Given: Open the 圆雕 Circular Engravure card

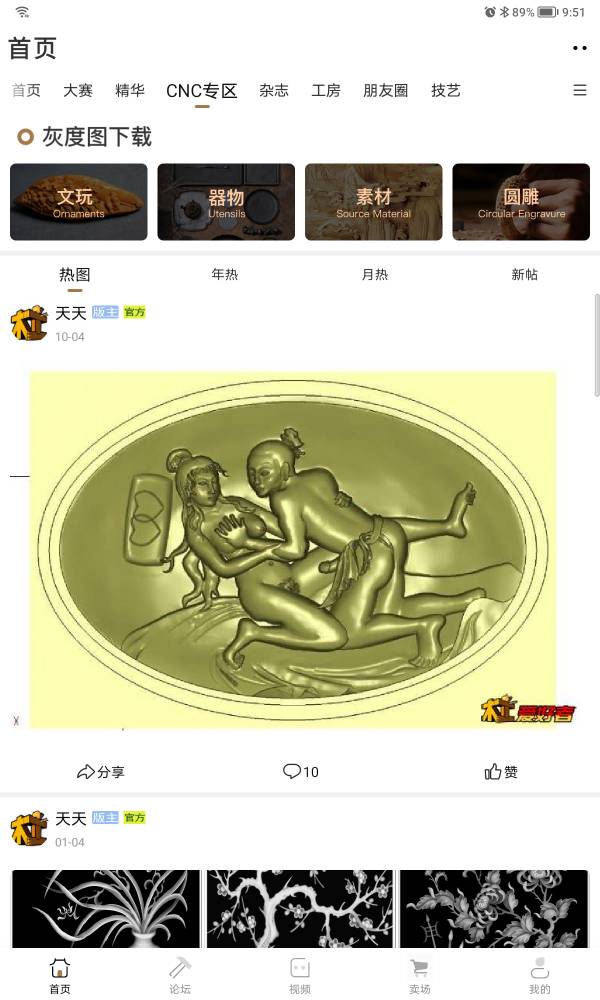Looking at the screenshot, I should pos(521,202).
